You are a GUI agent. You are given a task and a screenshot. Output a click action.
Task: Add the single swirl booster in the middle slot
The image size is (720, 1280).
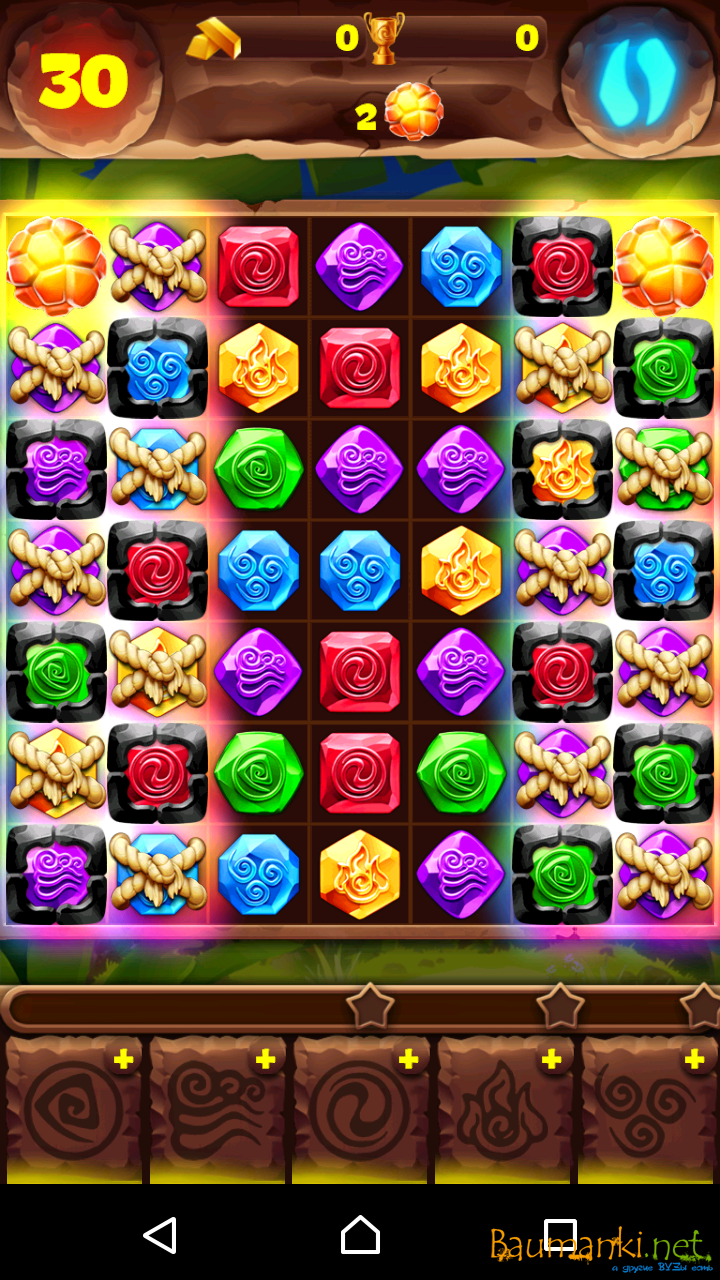(408, 1060)
